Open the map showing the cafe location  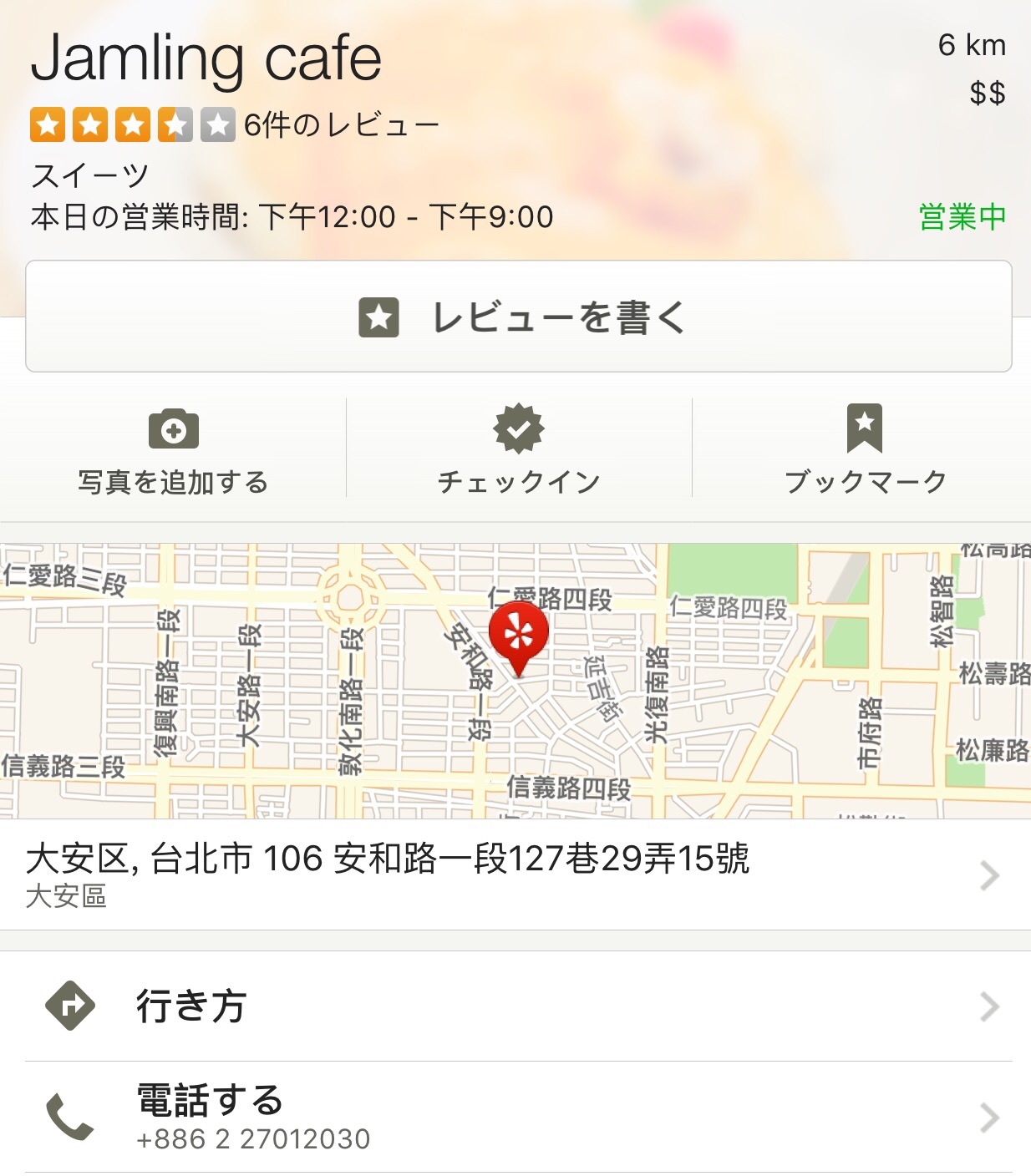pyautogui.click(x=515, y=681)
